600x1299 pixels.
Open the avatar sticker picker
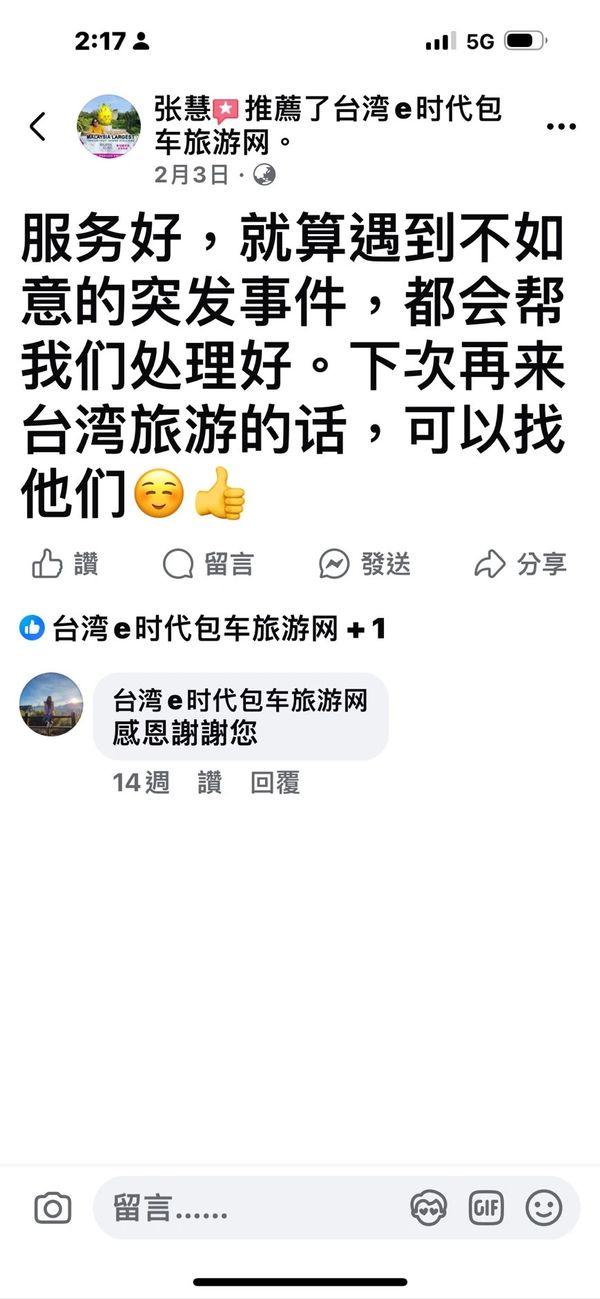429,1209
